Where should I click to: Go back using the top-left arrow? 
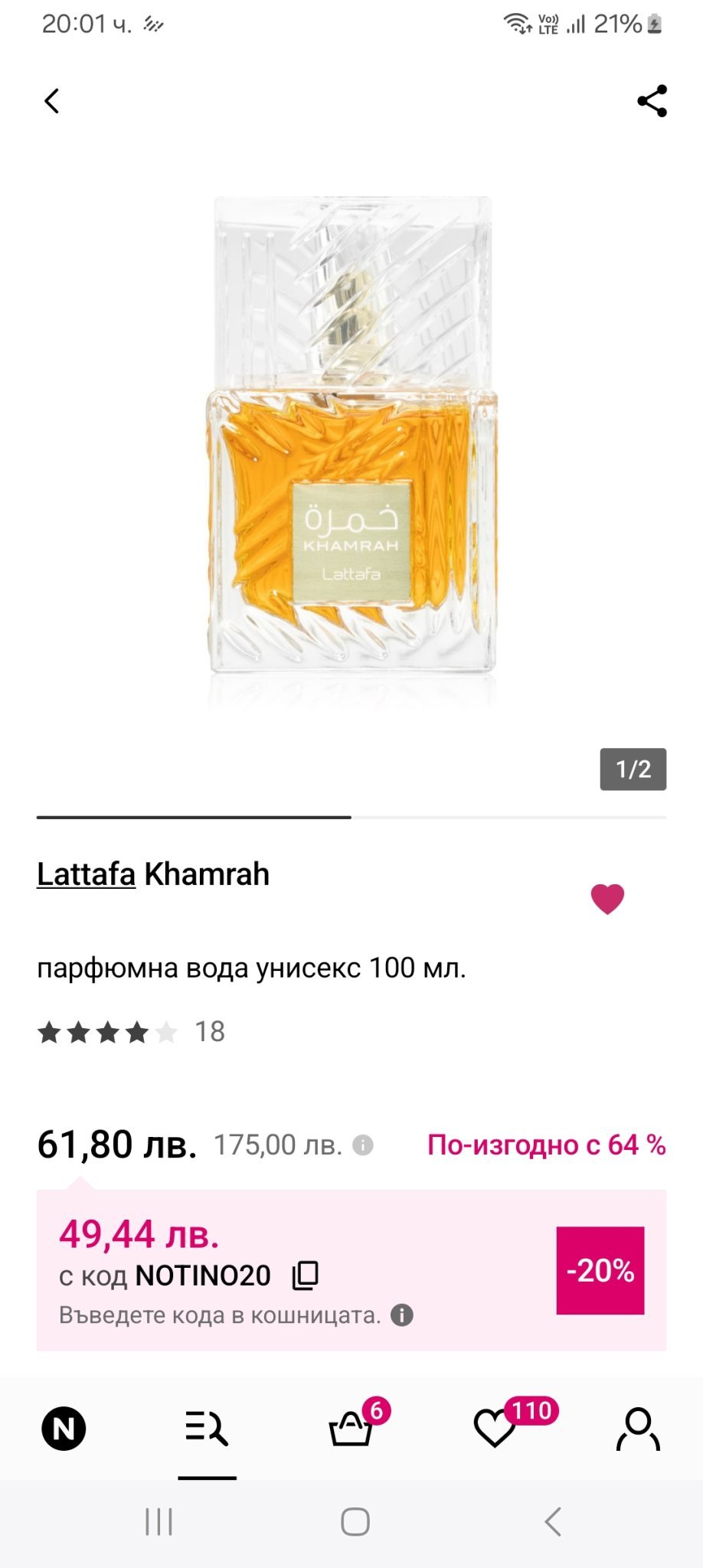[x=52, y=101]
